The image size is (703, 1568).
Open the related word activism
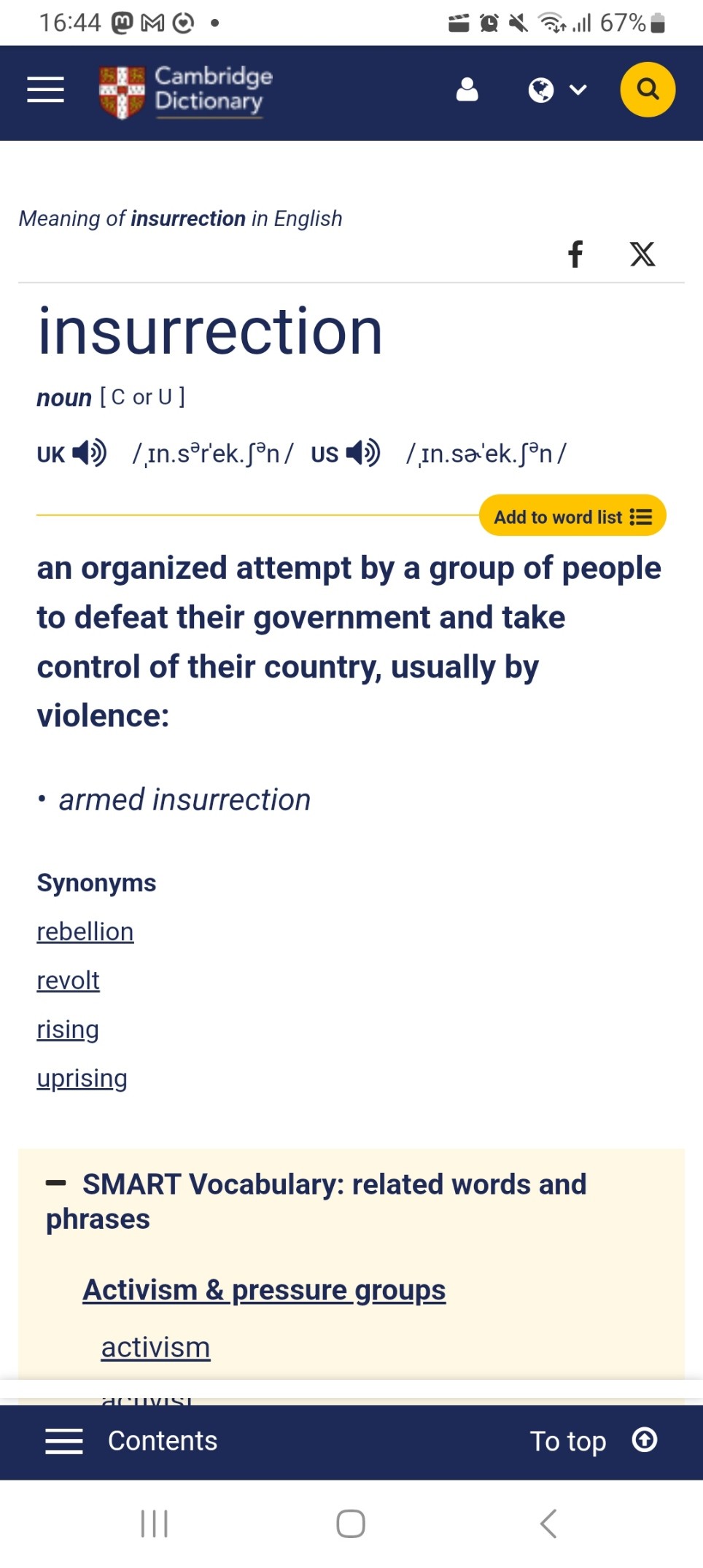pos(155,1347)
